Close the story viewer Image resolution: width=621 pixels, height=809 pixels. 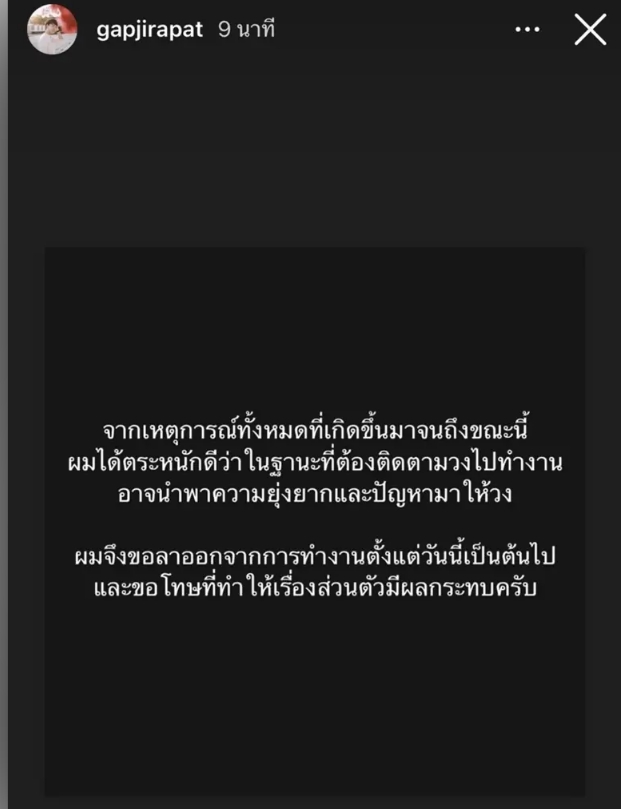tap(590, 30)
